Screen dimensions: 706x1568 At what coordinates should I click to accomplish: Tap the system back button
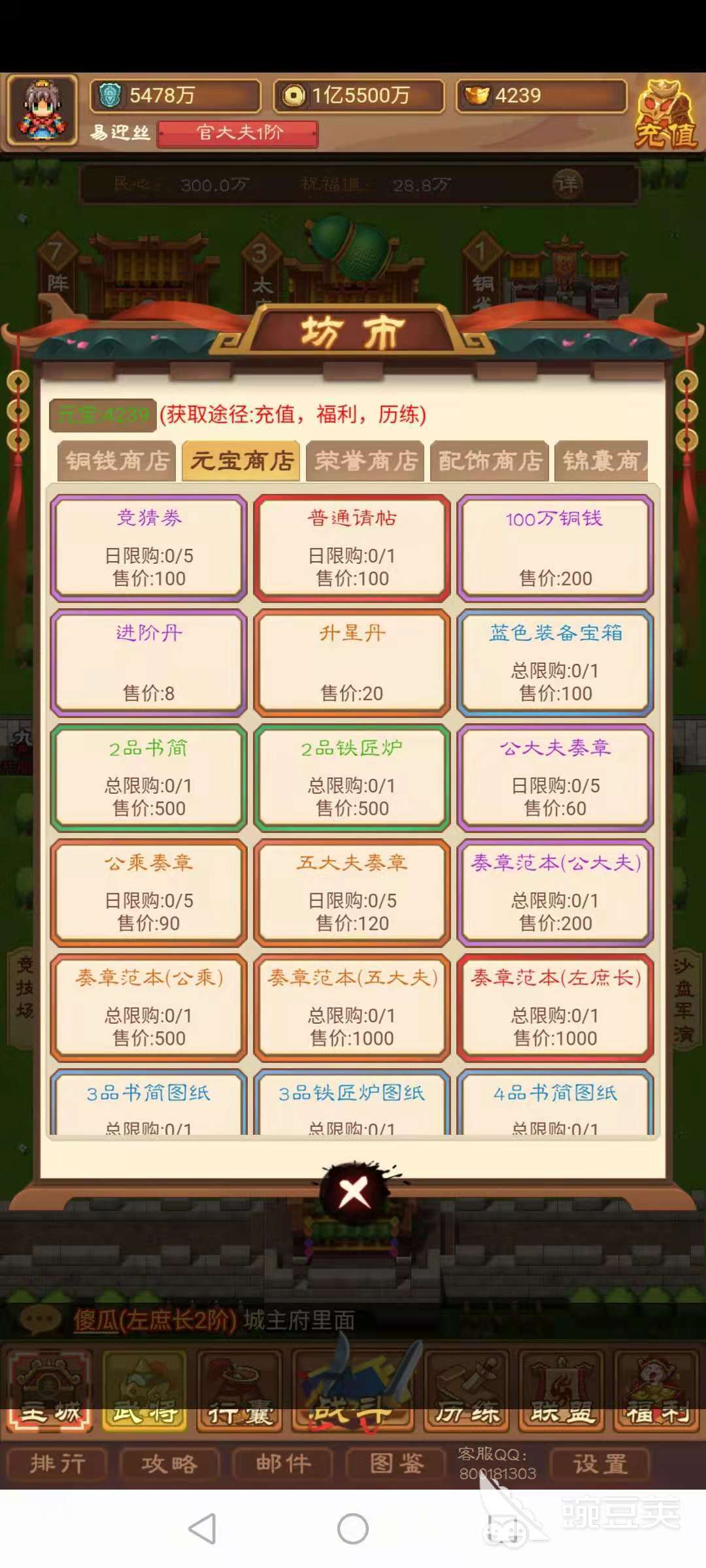tap(203, 1529)
